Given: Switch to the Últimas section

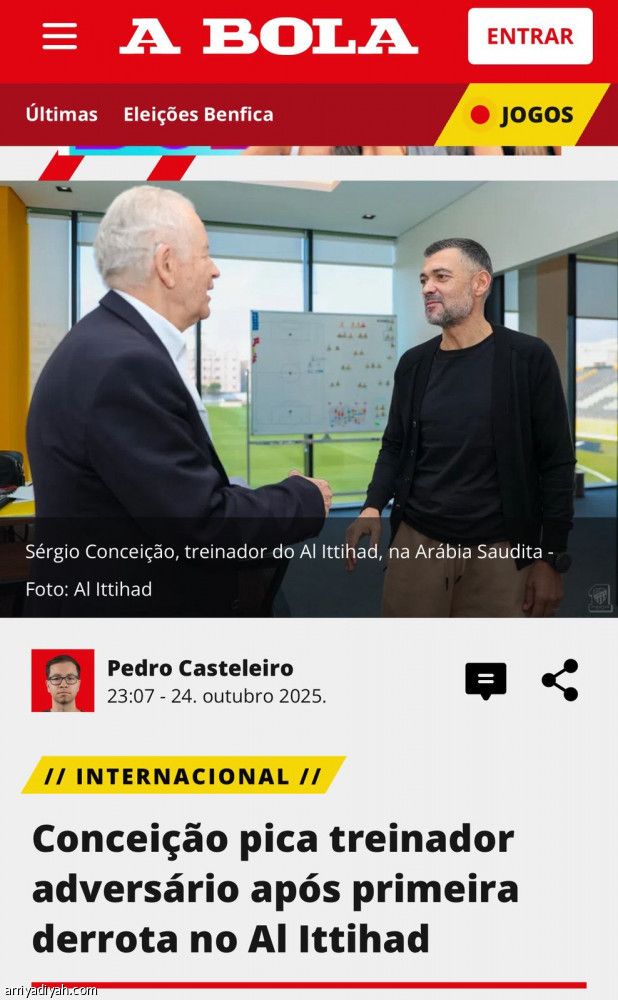Looking at the screenshot, I should [x=62, y=114].
